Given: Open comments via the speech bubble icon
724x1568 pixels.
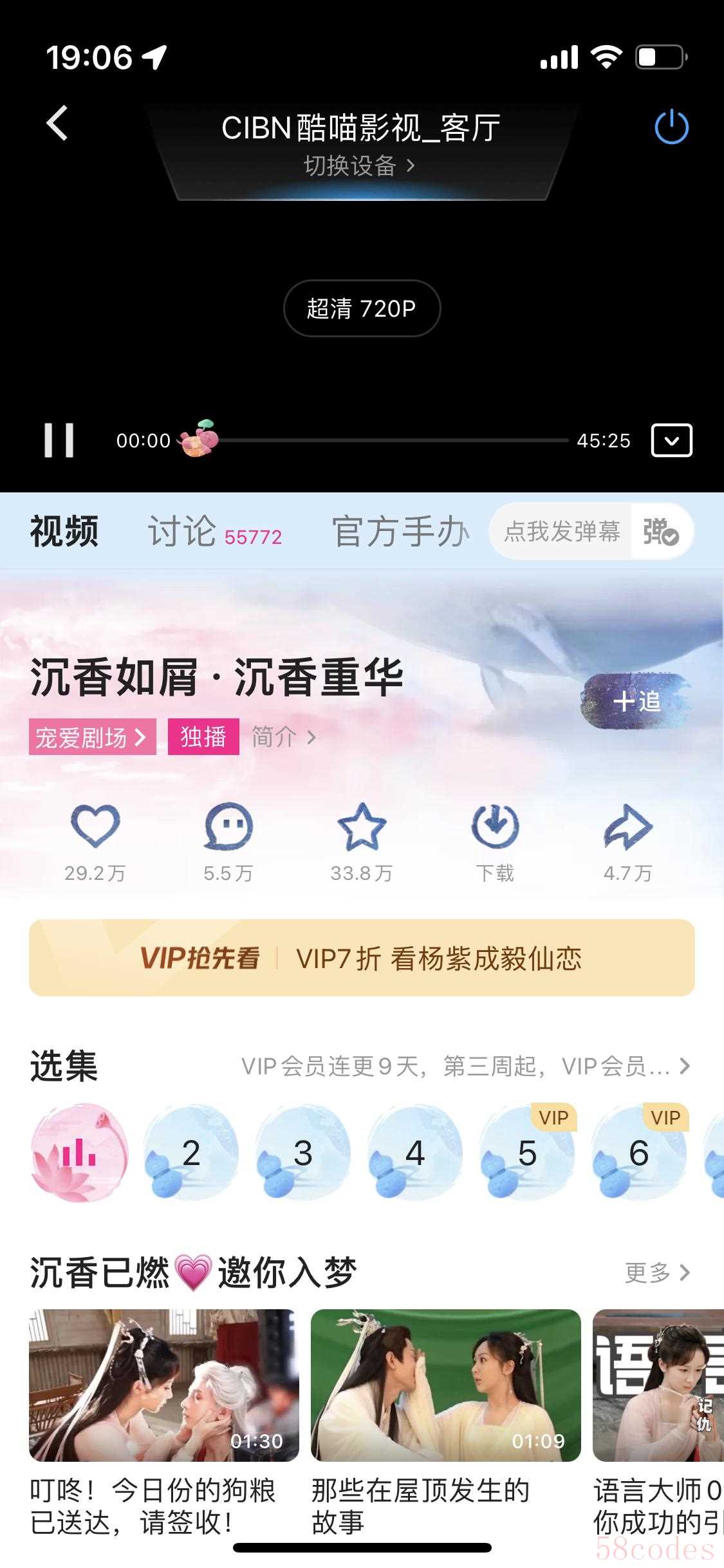Looking at the screenshot, I should coord(228,826).
